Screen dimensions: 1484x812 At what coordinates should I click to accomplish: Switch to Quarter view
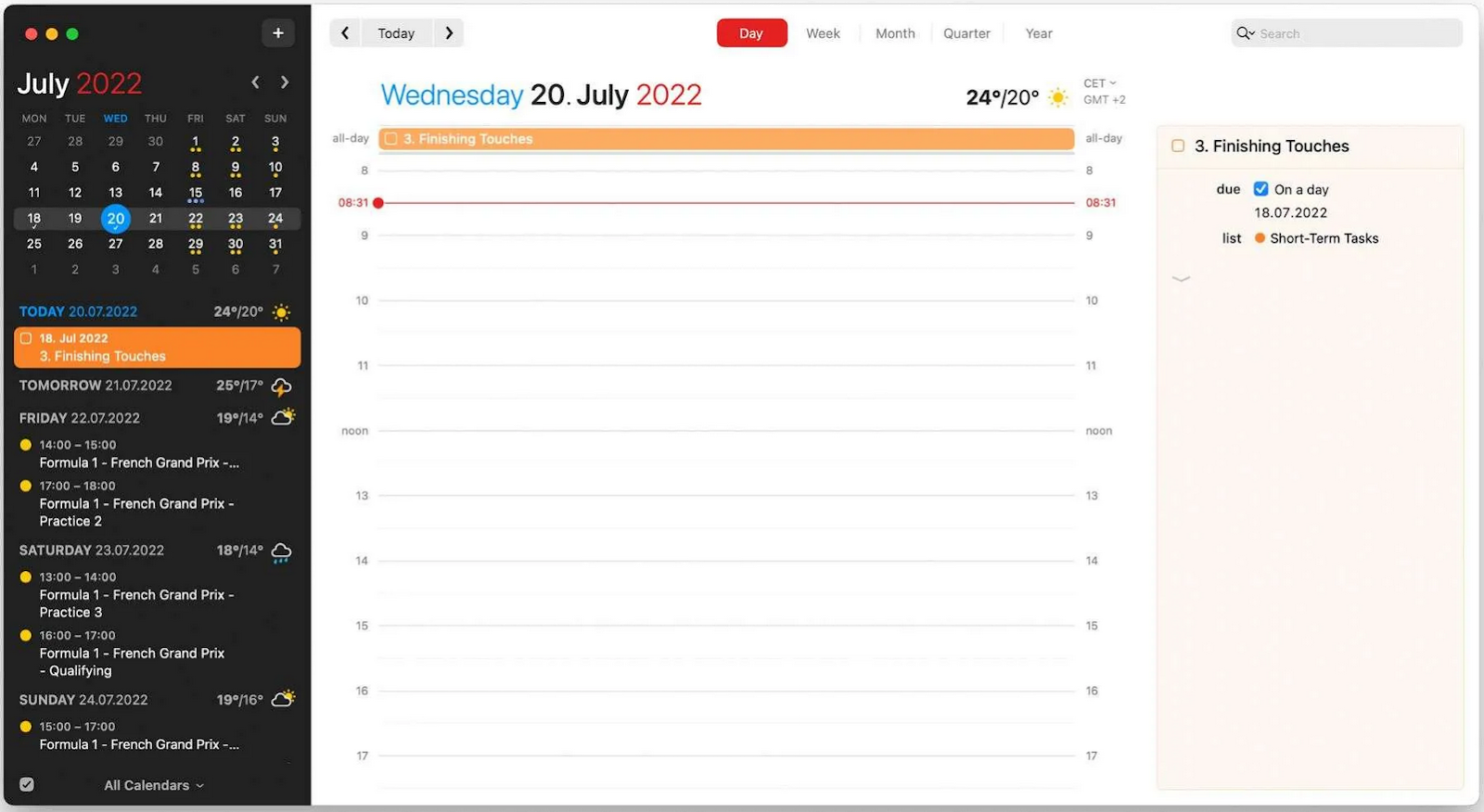coord(966,33)
